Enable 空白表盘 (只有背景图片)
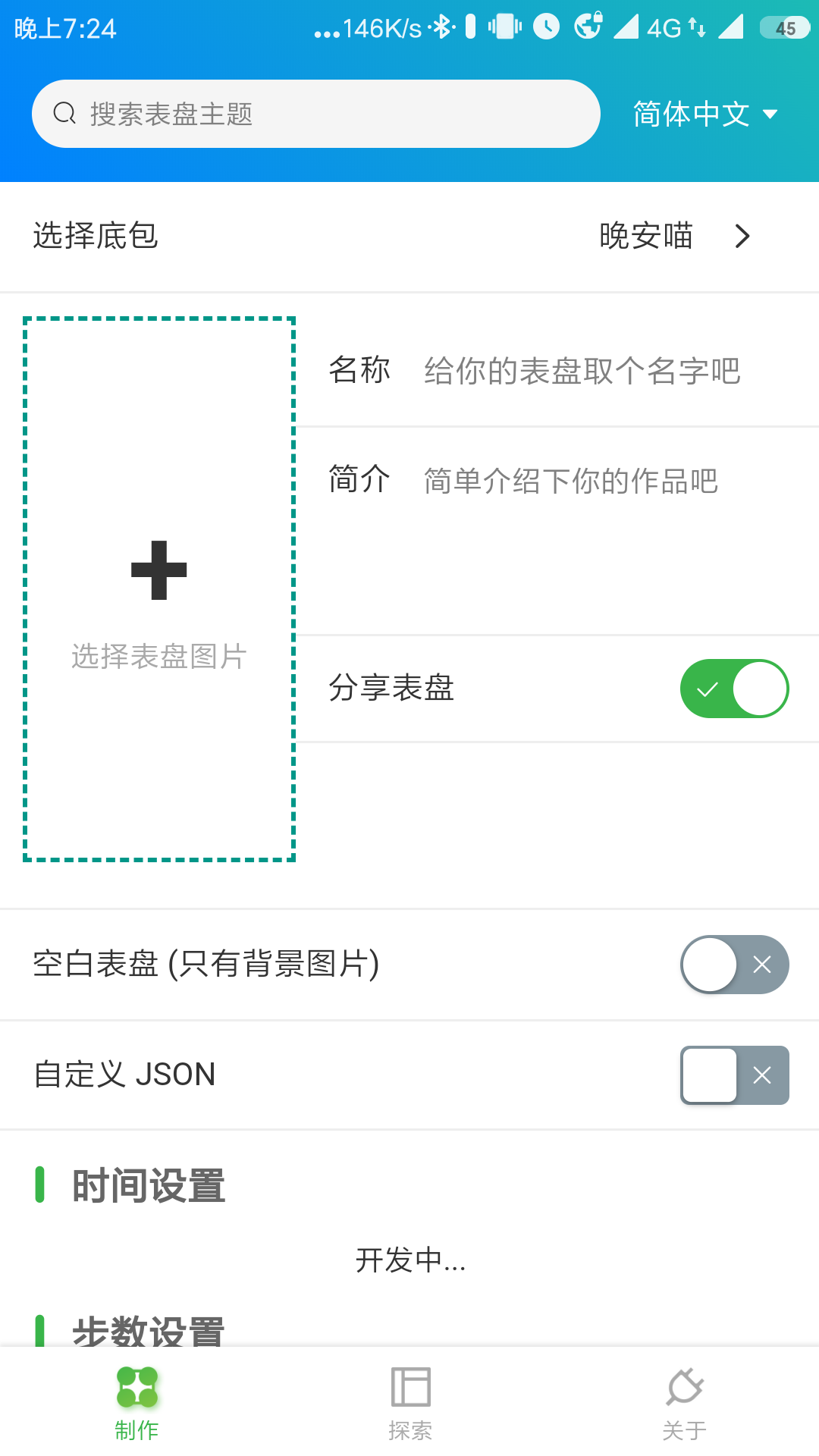The width and height of the screenshot is (819, 1456). pyautogui.click(x=734, y=965)
